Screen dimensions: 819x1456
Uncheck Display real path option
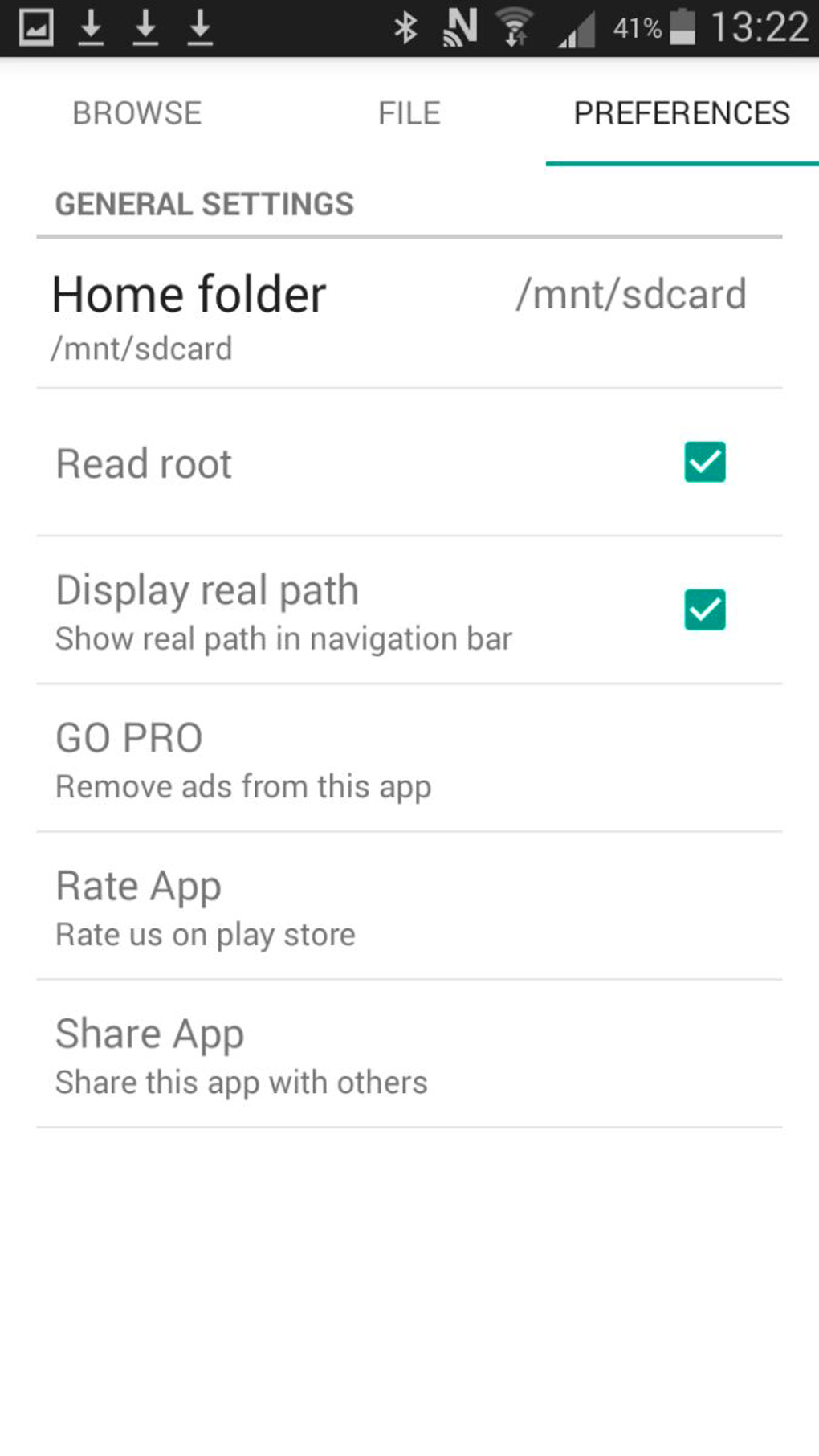pyautogui.click(x=703, y=610)
